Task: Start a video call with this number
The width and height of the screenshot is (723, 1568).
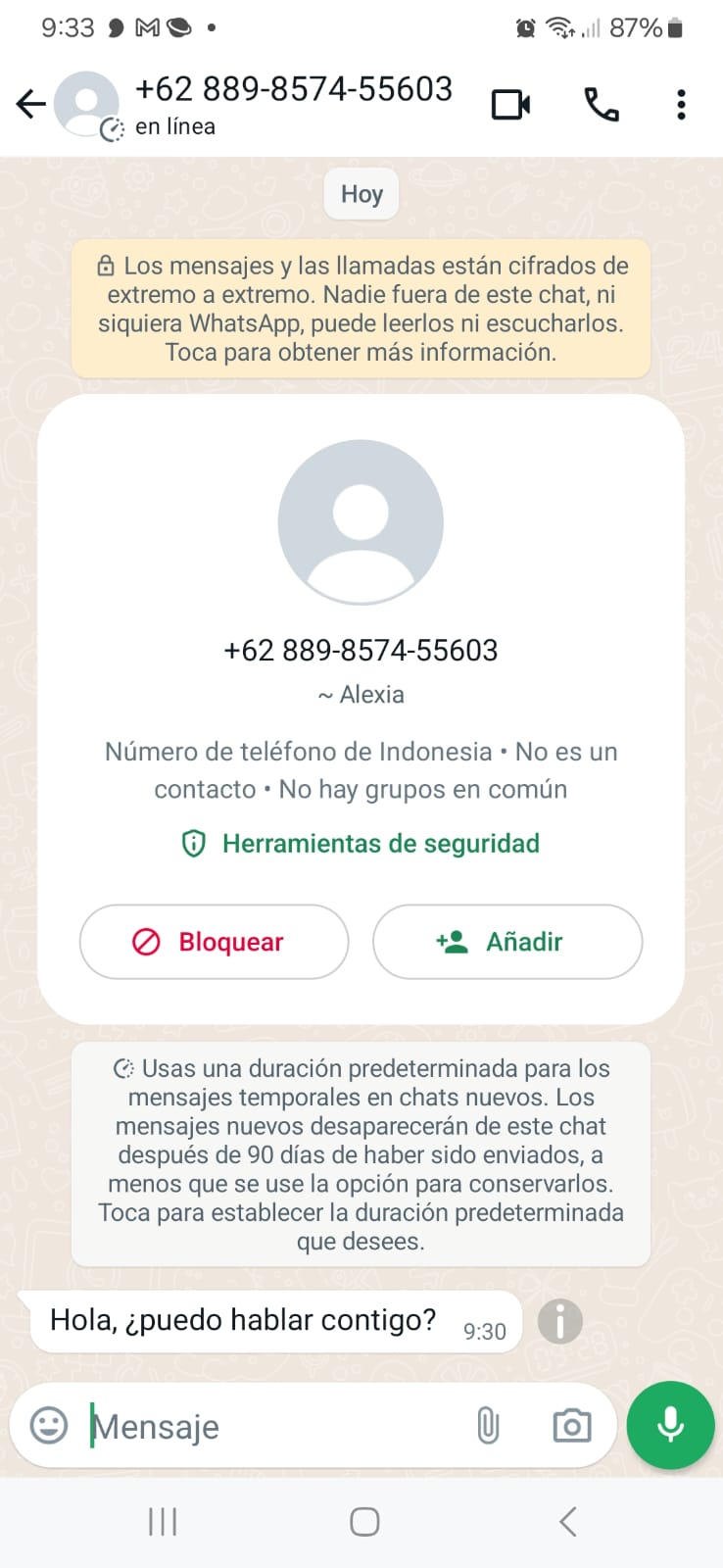Action: click(510, 104)
